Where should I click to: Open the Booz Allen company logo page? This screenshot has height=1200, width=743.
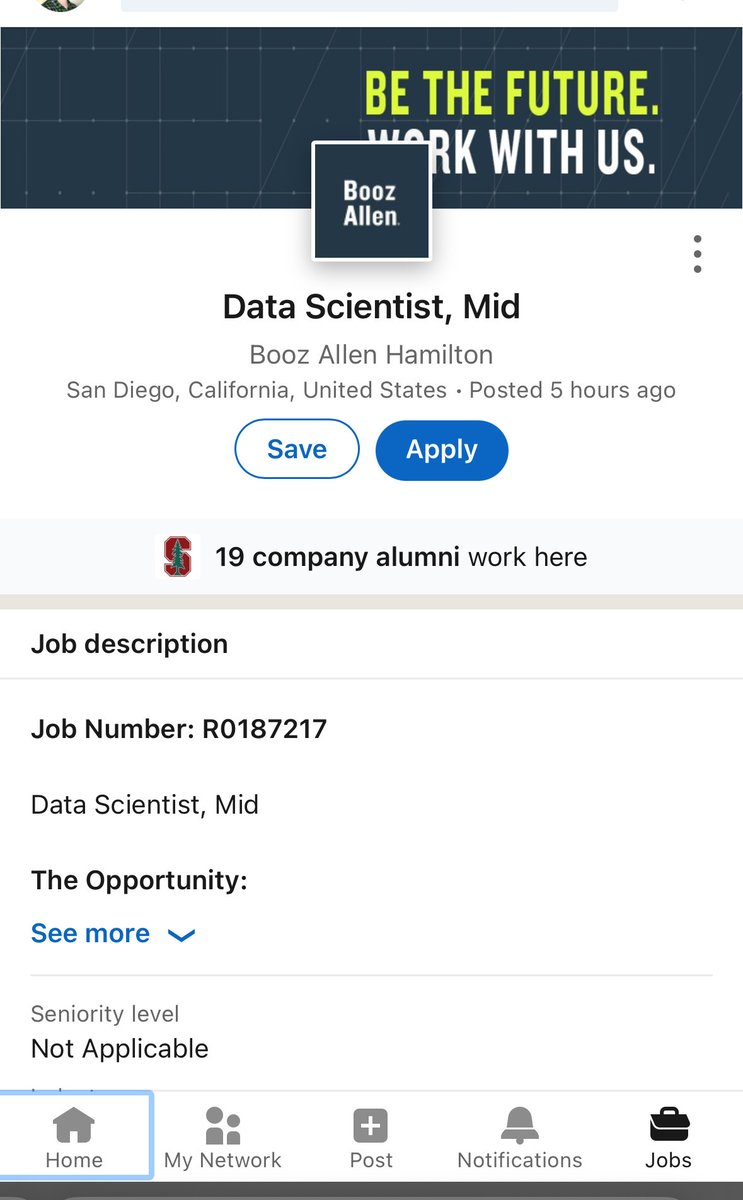coord(371,201)
